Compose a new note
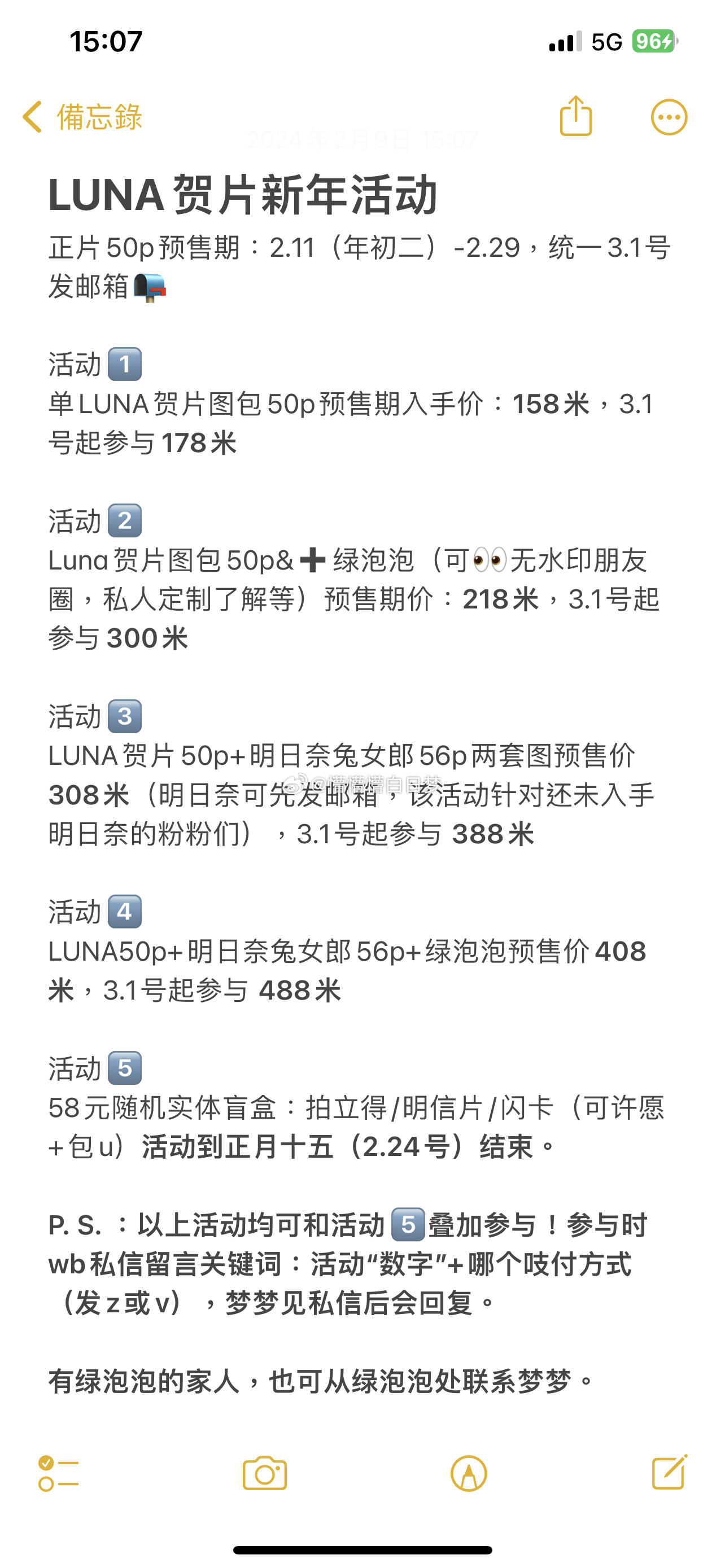Image resolution: width=725 pixels, height=1568 pixels. click(x=670, y=1472)
